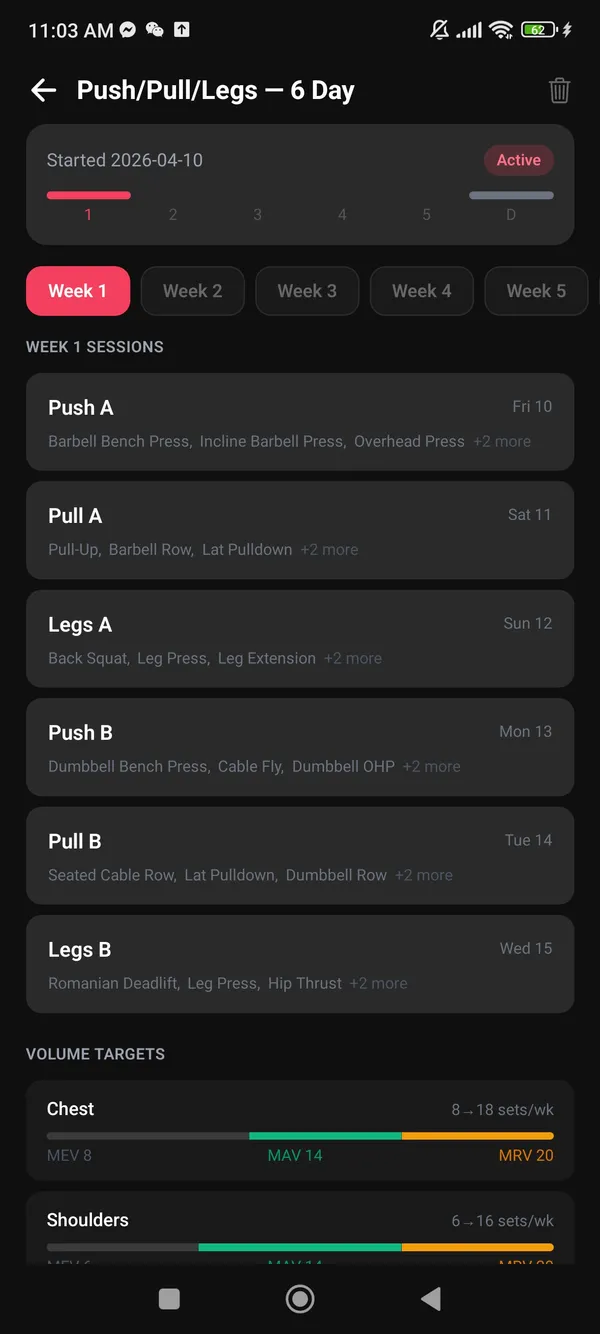The height and width of the screenshot is (1334, 600).
Task: Open the Pull B session
Action: coord(300,855)
